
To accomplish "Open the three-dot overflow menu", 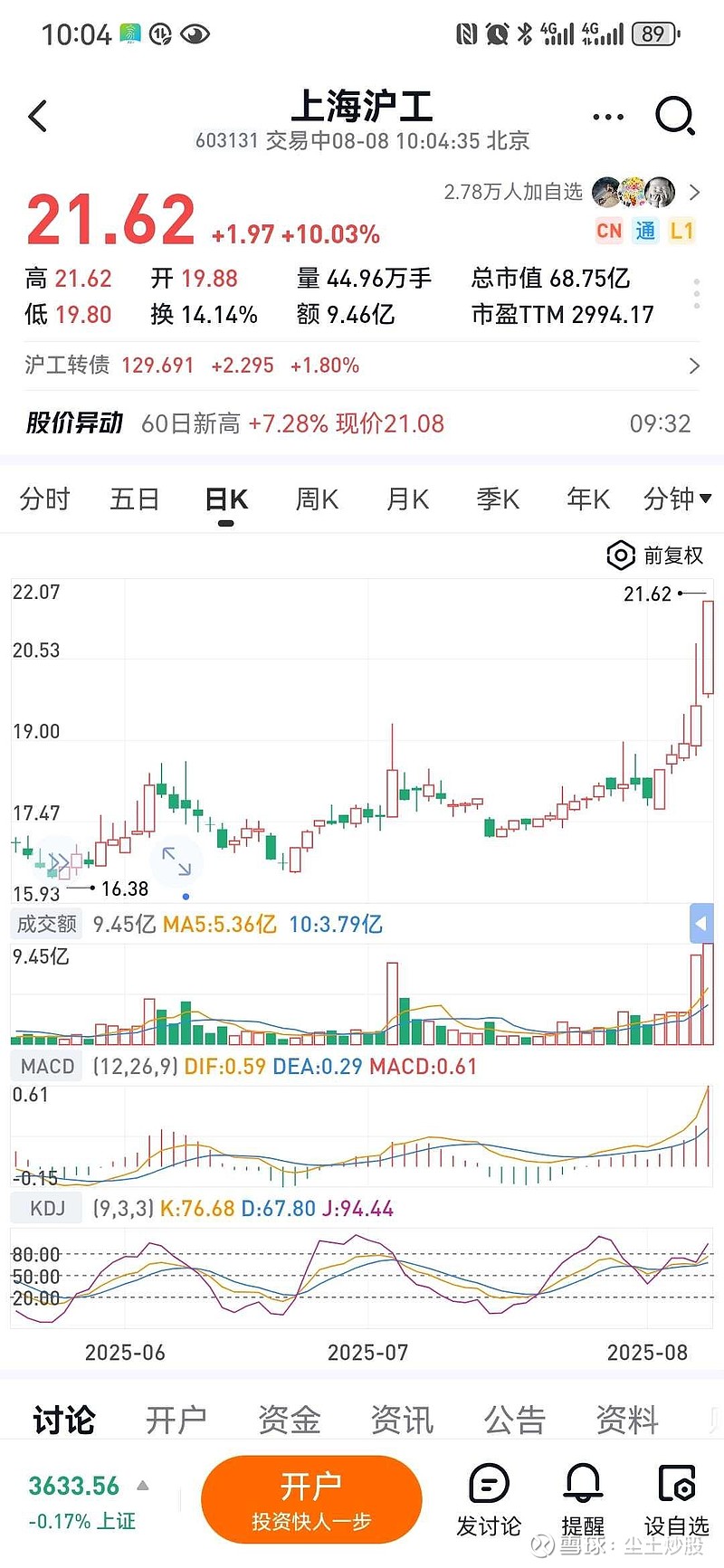I will [607, 117].
